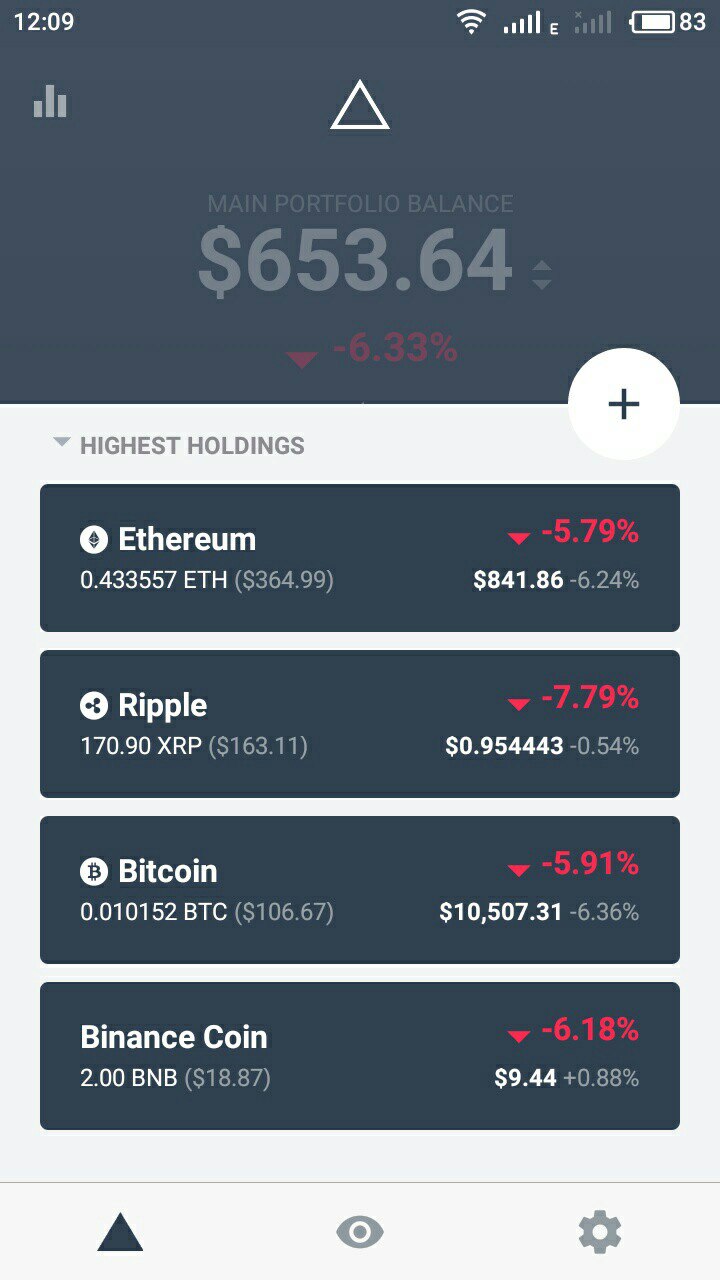Open the Binance Coin holding card
This screenshot has height=1280, width=720.
pos(360,1056)
